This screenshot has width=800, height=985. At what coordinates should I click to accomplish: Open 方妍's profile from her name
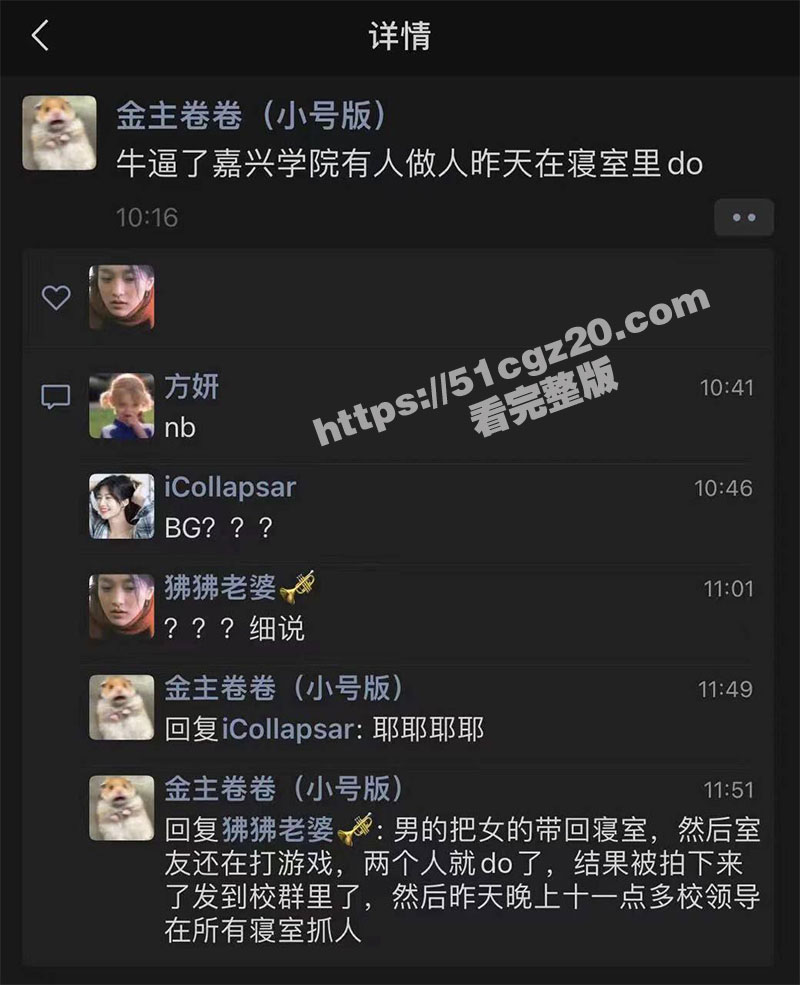[191, 387]
